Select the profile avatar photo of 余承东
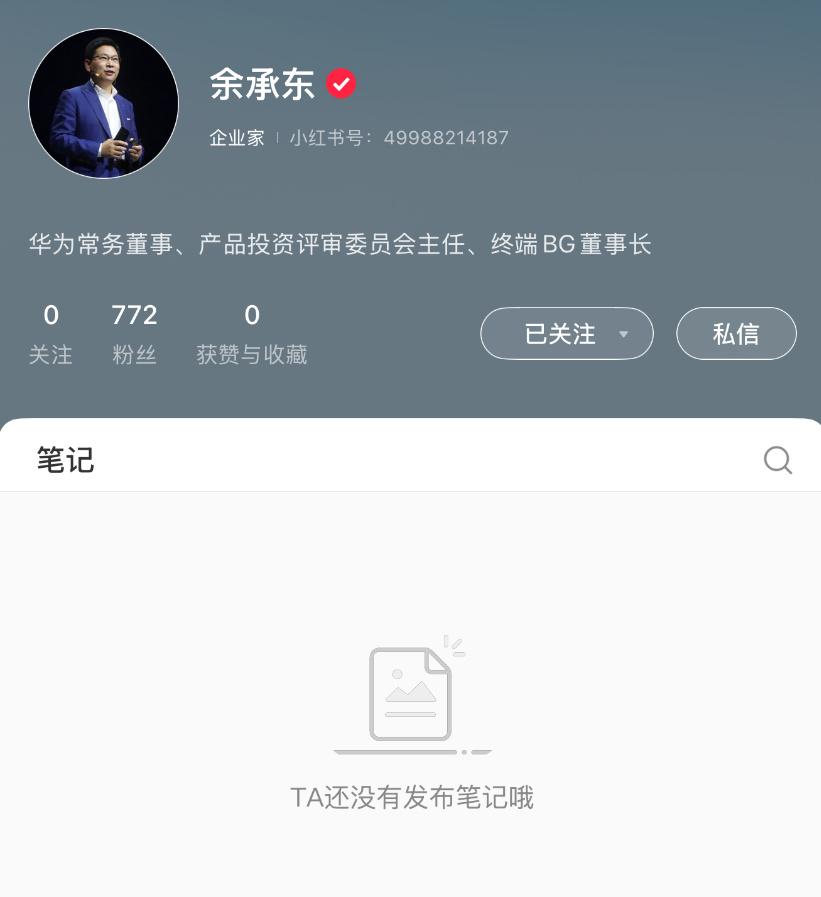The width and height of the screenshot is (821, 897). [103, 103]
